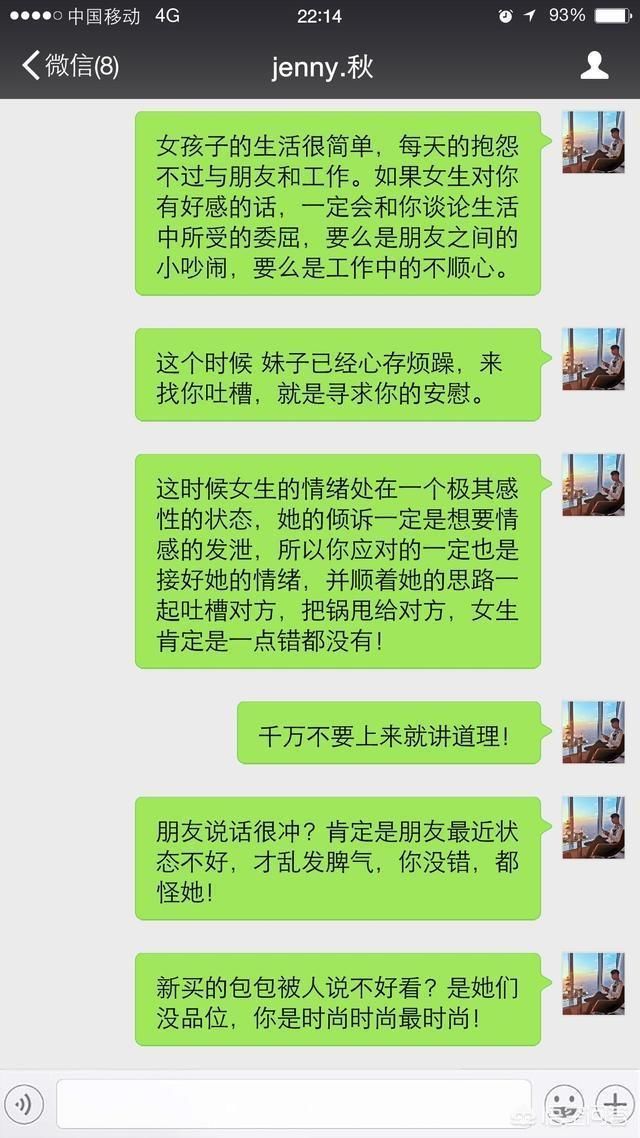Tap the message text input field
Viewport: 640px width, 1138px height.
294,1104
